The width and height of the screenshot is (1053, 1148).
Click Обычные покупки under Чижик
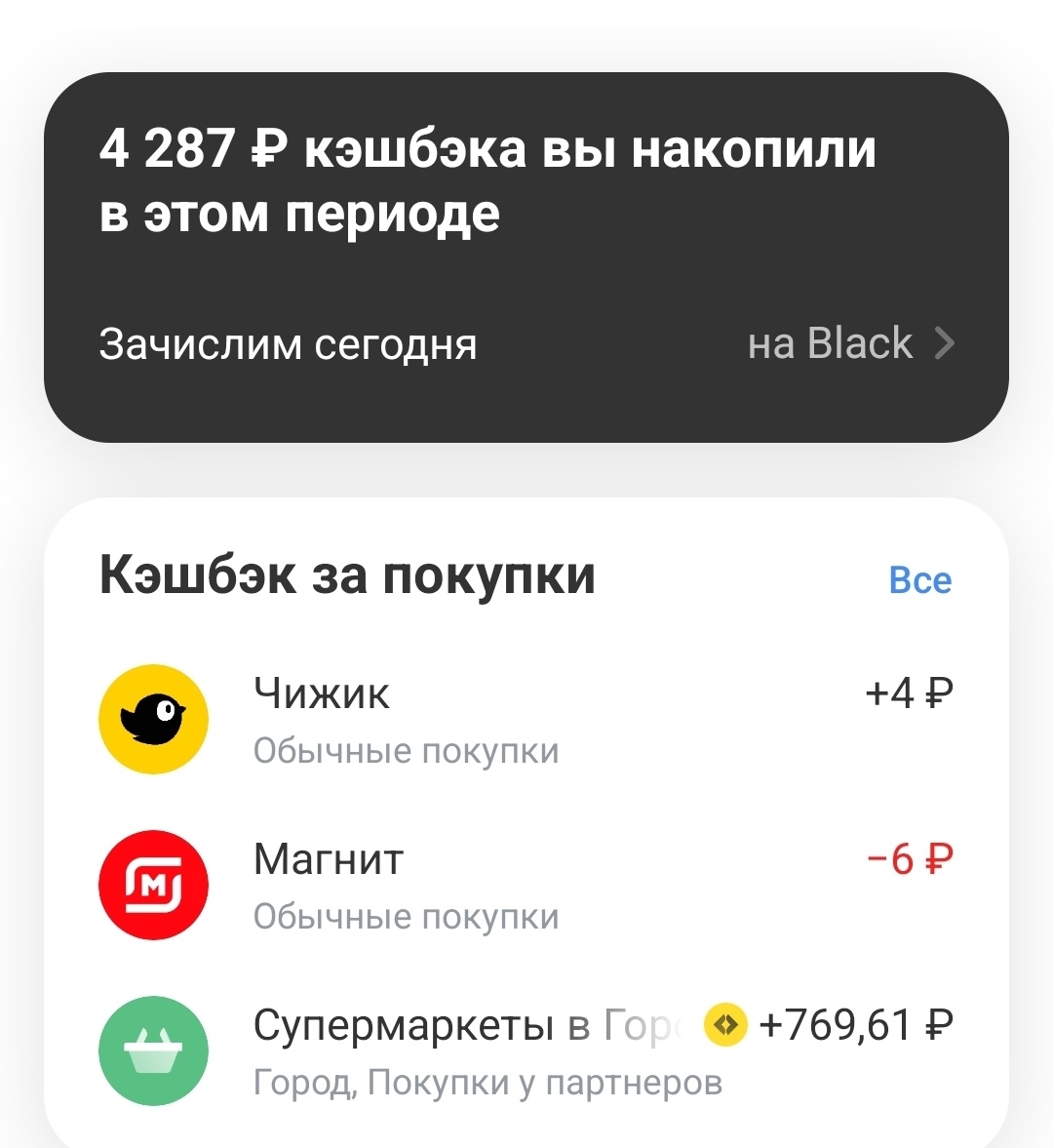tap(406, 750)
